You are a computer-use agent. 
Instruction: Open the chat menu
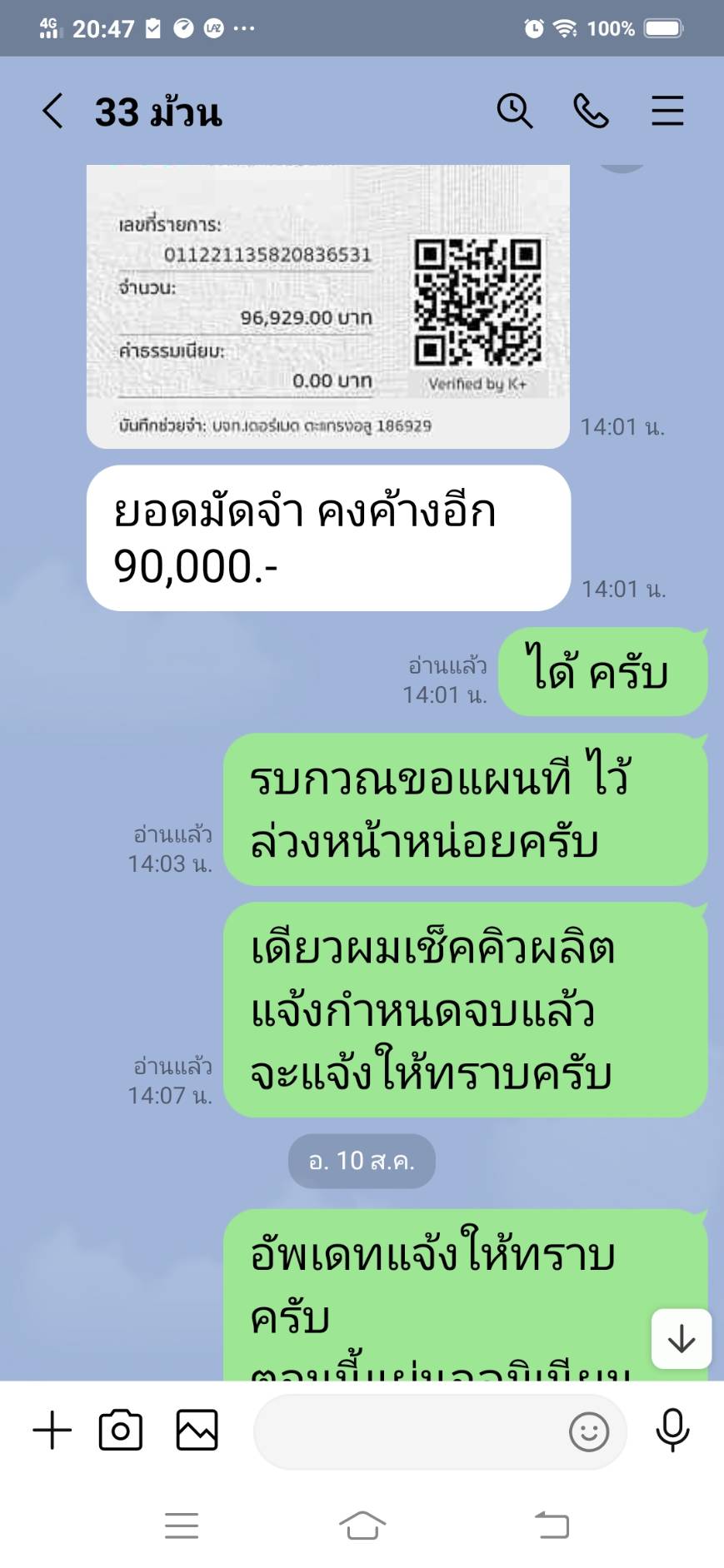coord(667,111)
